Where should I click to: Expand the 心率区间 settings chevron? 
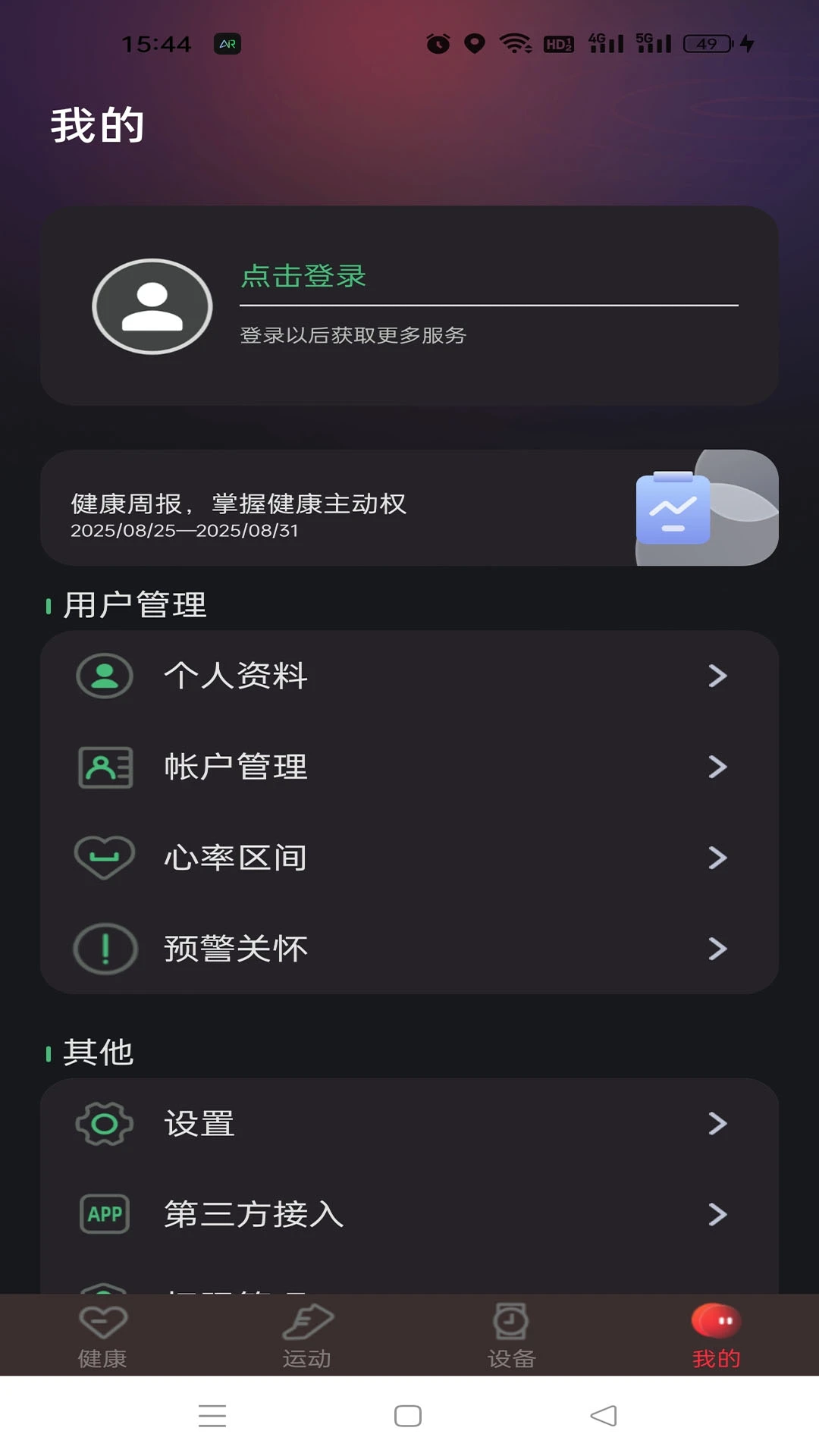tap(718, 857)
